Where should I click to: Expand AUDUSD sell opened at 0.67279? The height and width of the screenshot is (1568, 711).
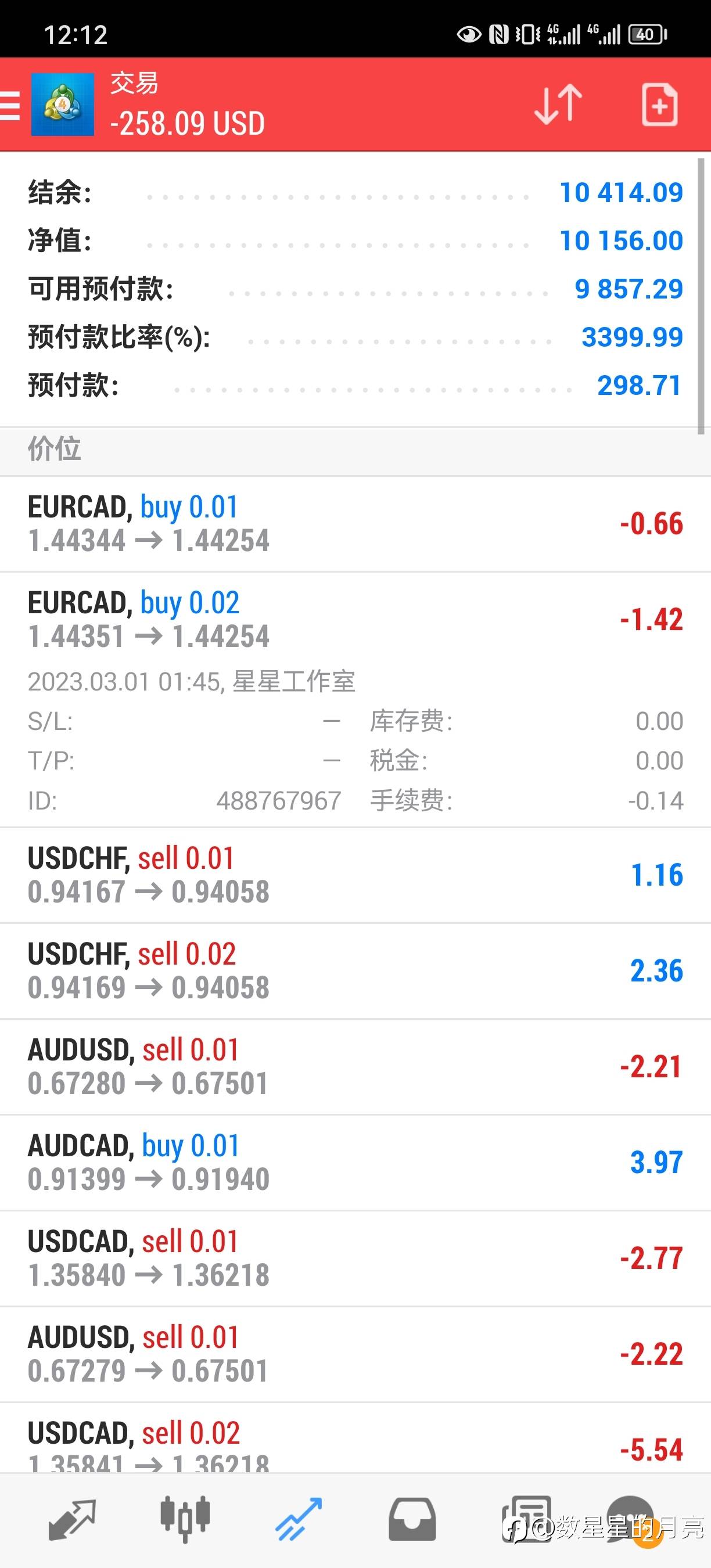coord(355,1354)
